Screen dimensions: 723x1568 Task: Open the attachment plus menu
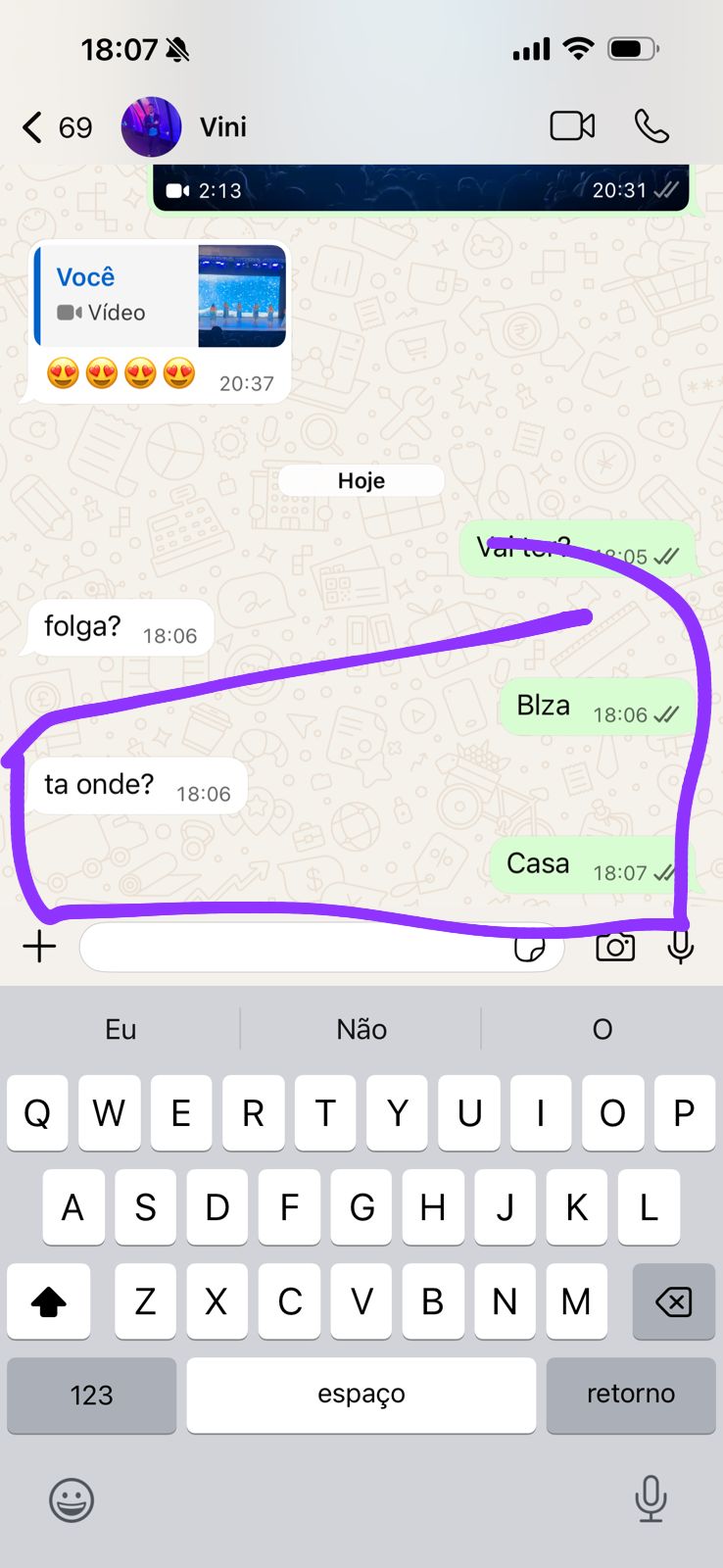click(39, 947)
